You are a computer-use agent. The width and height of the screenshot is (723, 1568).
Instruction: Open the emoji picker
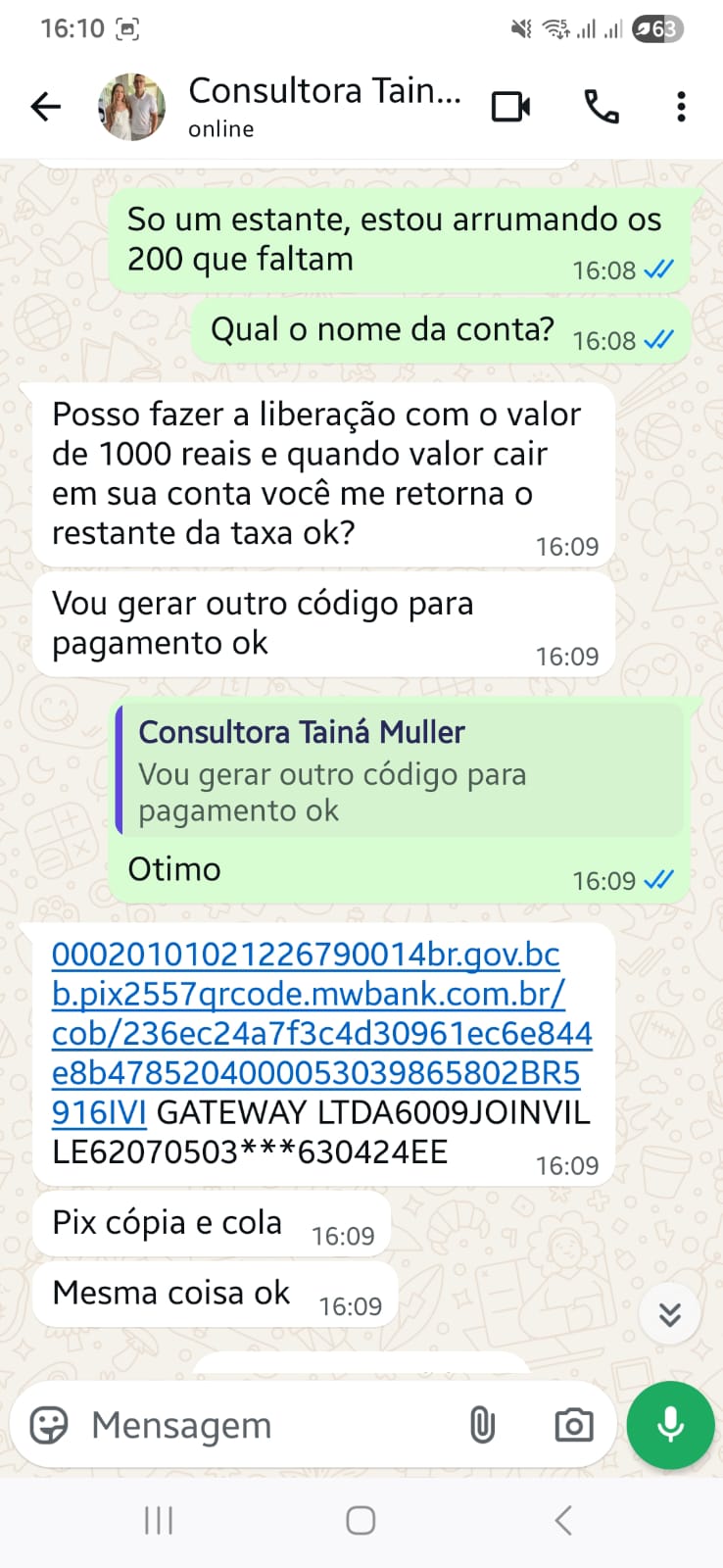point(49,1425)
